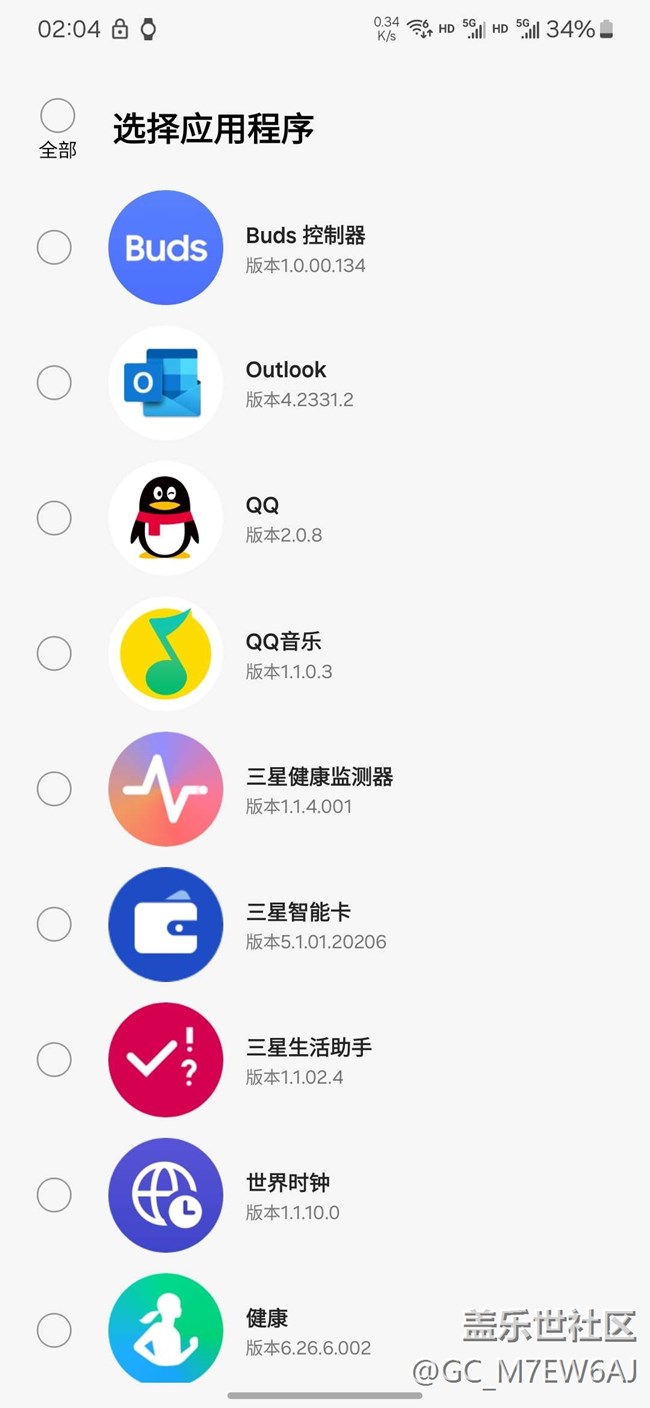
Task: Tick the 三星健康监测器 app
Action: [x=54, y=789]
